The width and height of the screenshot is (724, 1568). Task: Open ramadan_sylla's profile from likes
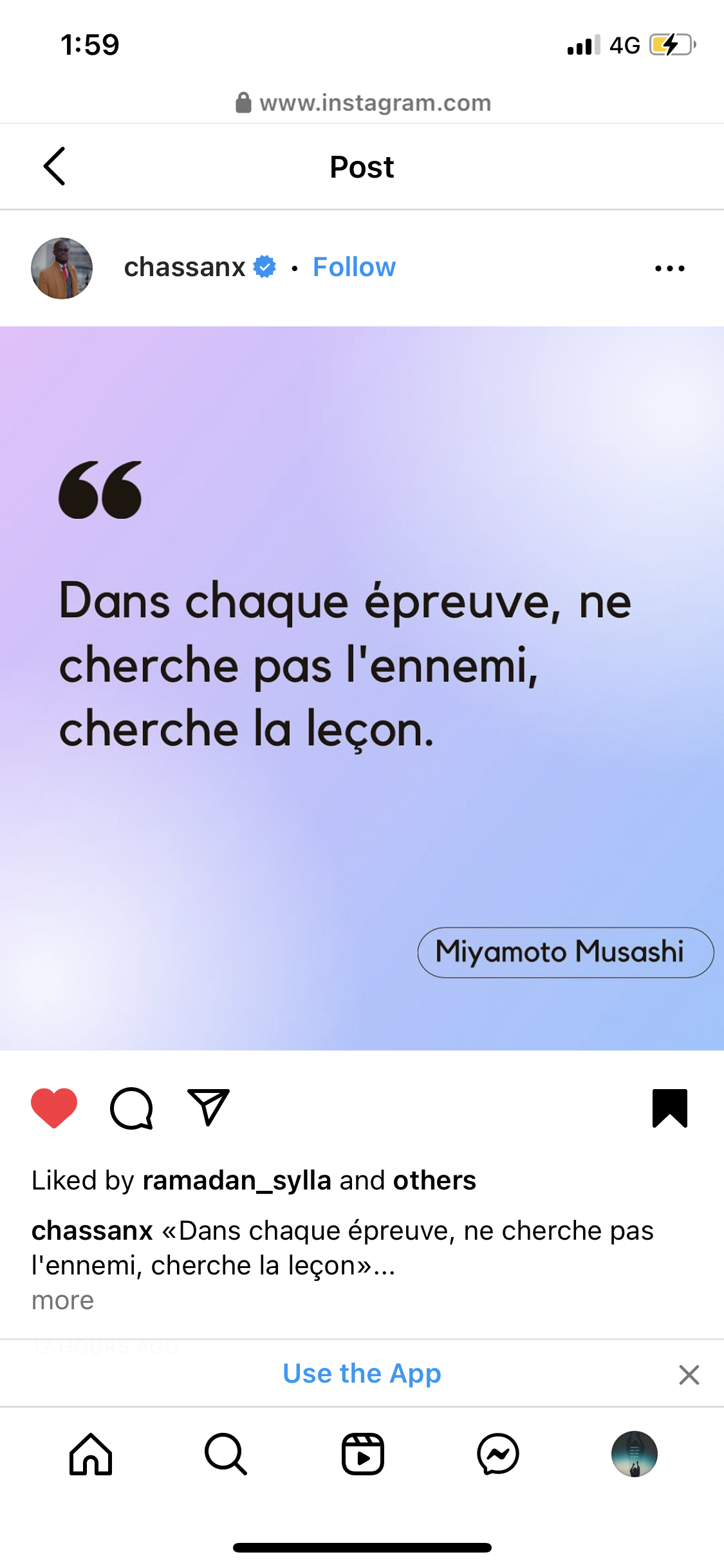pos(237,1181)
